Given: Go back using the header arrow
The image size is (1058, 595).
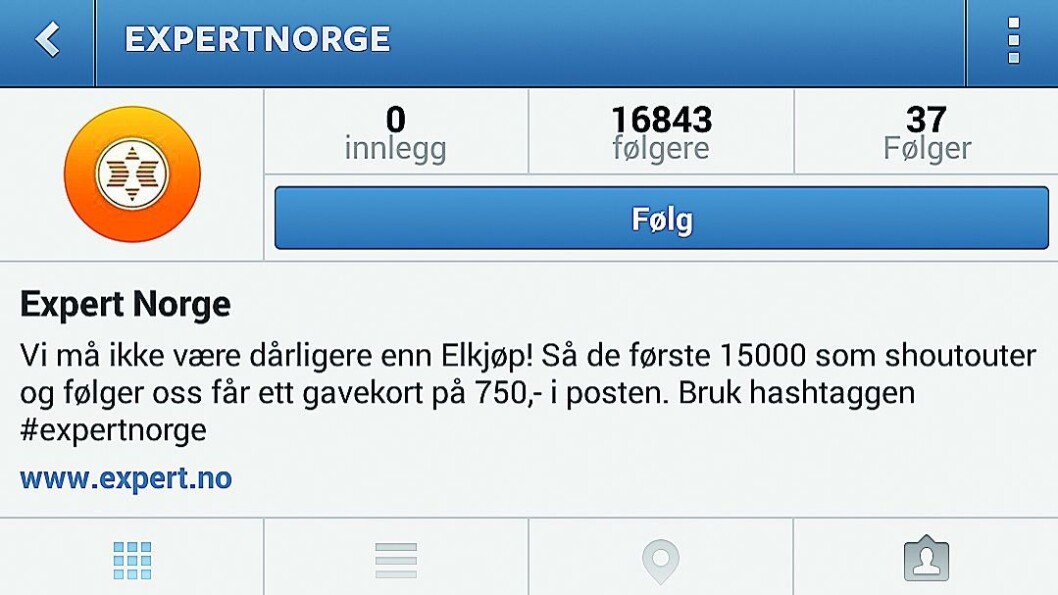Looking at the screenshot, I should coord(47,40).
